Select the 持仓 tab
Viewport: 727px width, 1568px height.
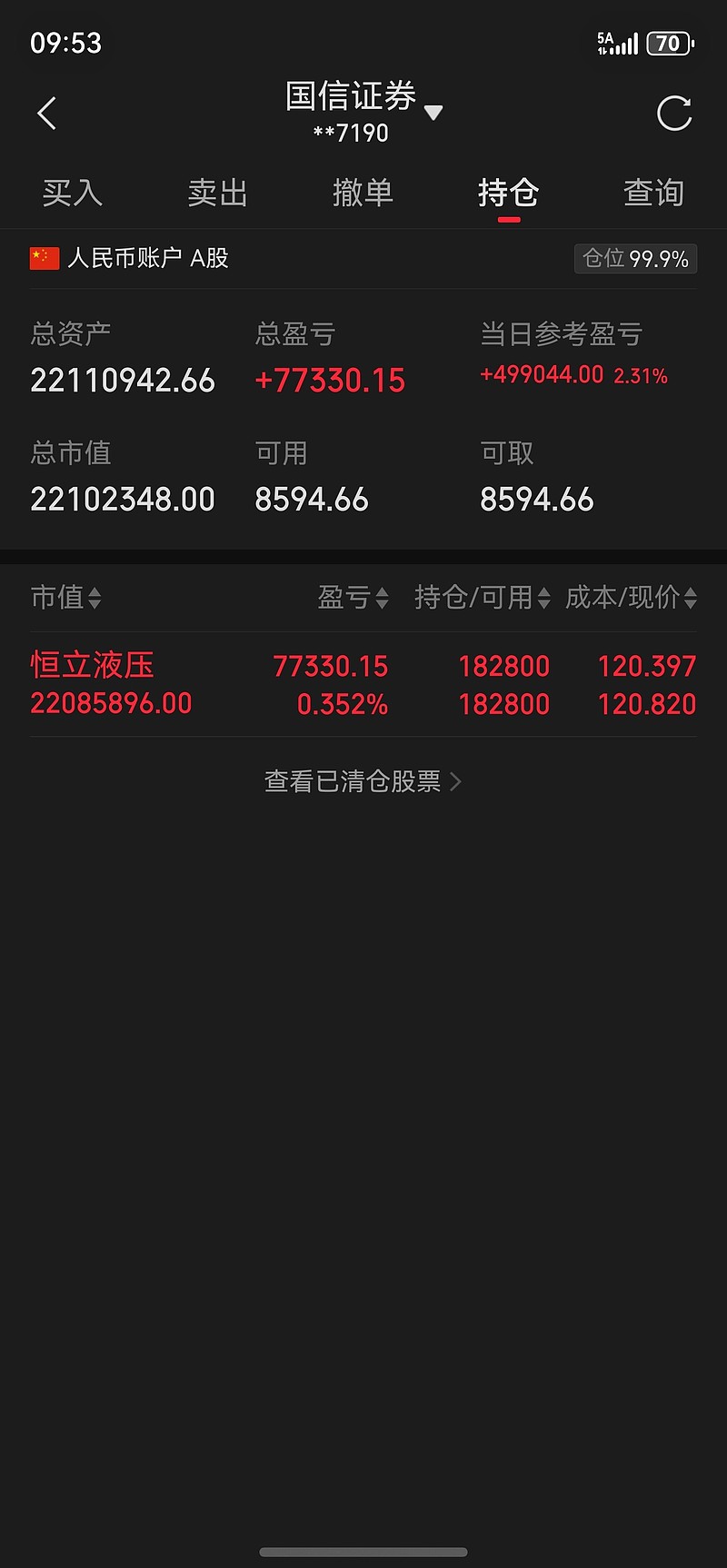click(509, 193)
